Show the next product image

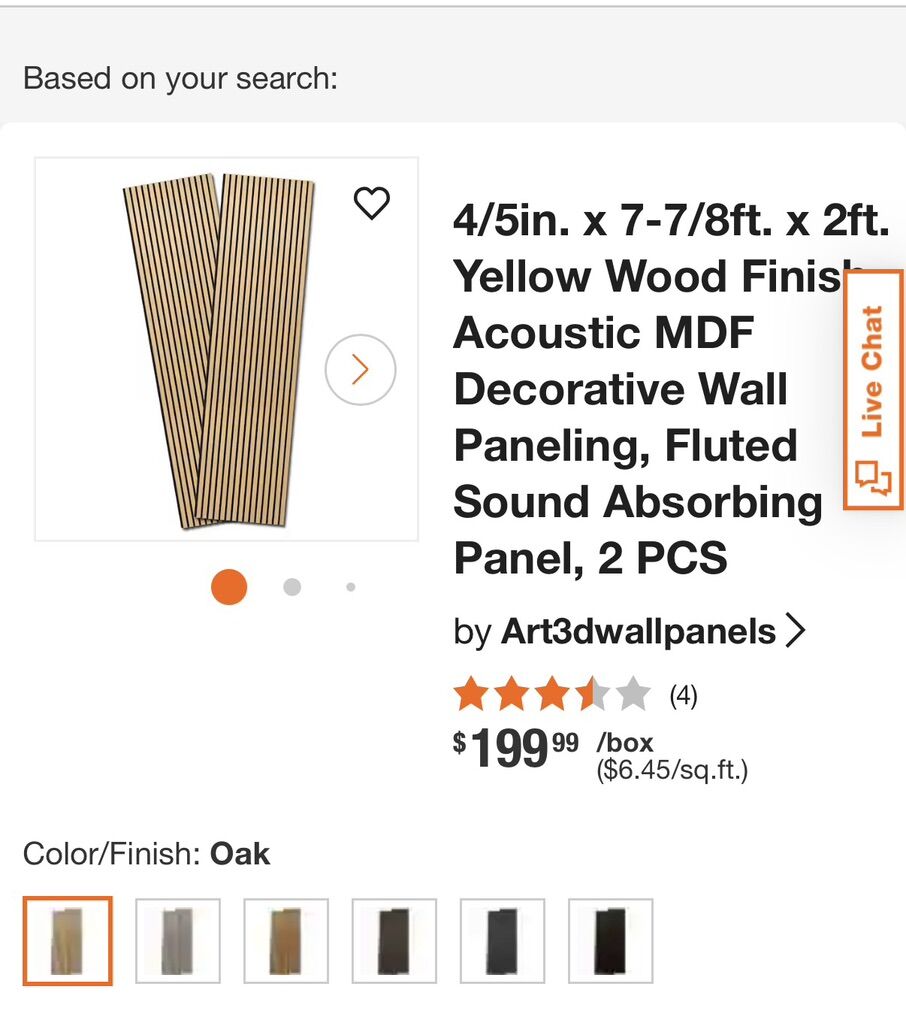point(360,370)
